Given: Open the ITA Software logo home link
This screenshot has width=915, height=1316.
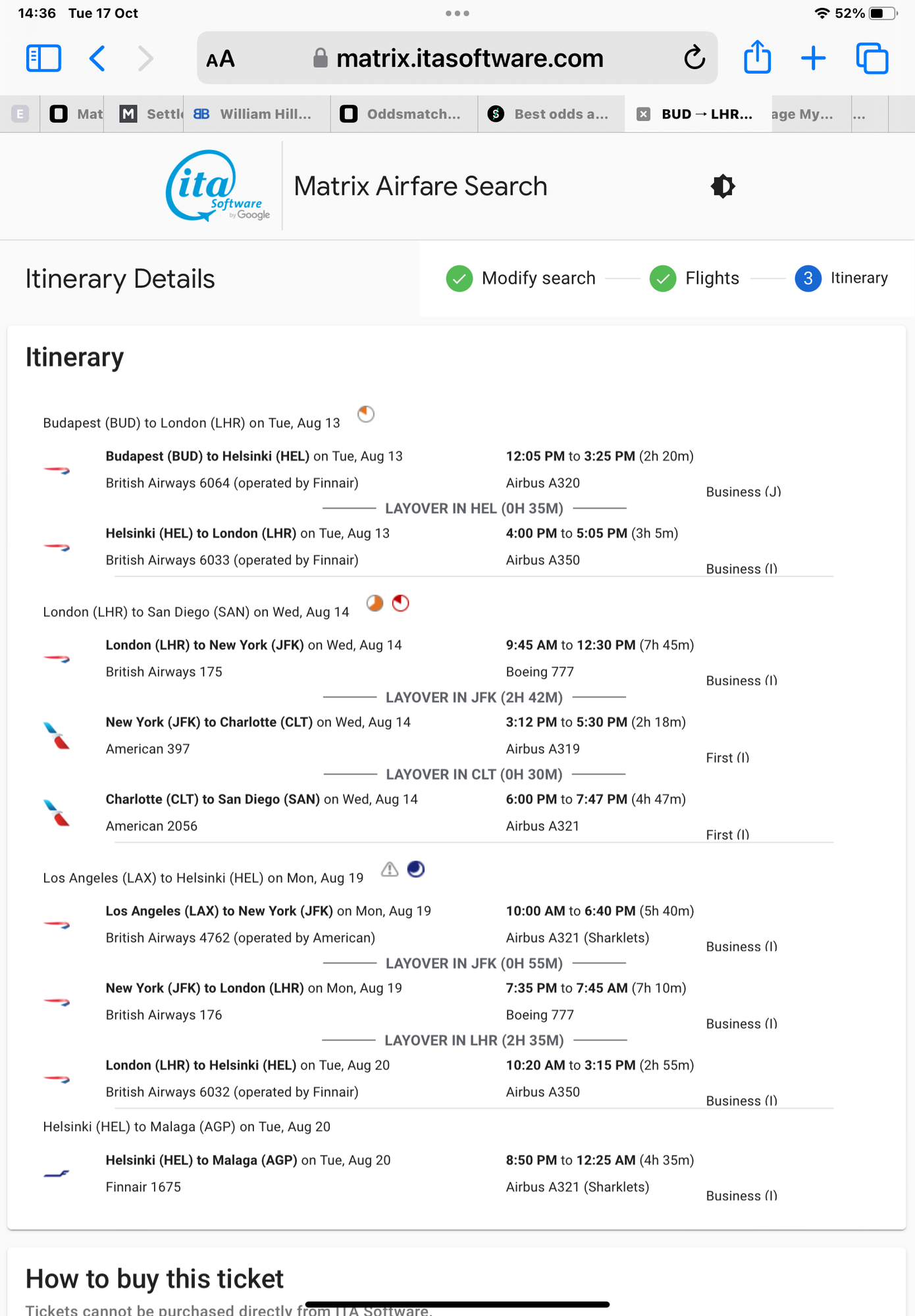Looking at the screenshot, I should (x=218, y=186).
